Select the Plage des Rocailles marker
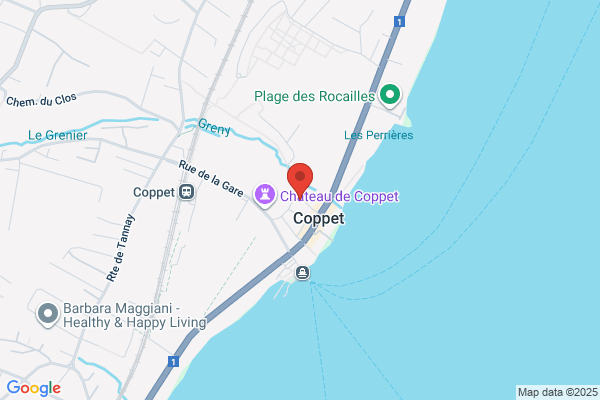600x400 pixels. pyautogui.click(x=390, y=96)
